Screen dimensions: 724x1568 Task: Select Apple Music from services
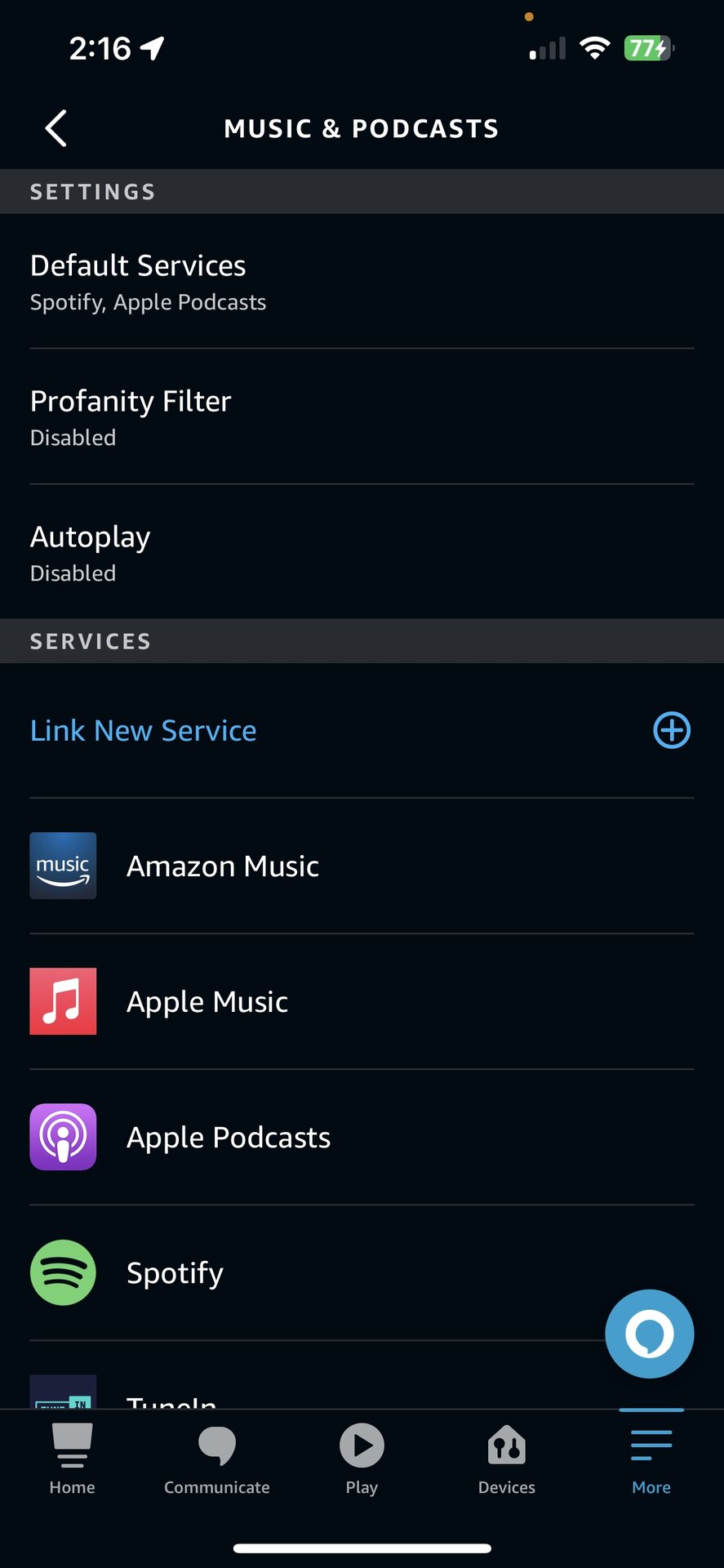362,1001
